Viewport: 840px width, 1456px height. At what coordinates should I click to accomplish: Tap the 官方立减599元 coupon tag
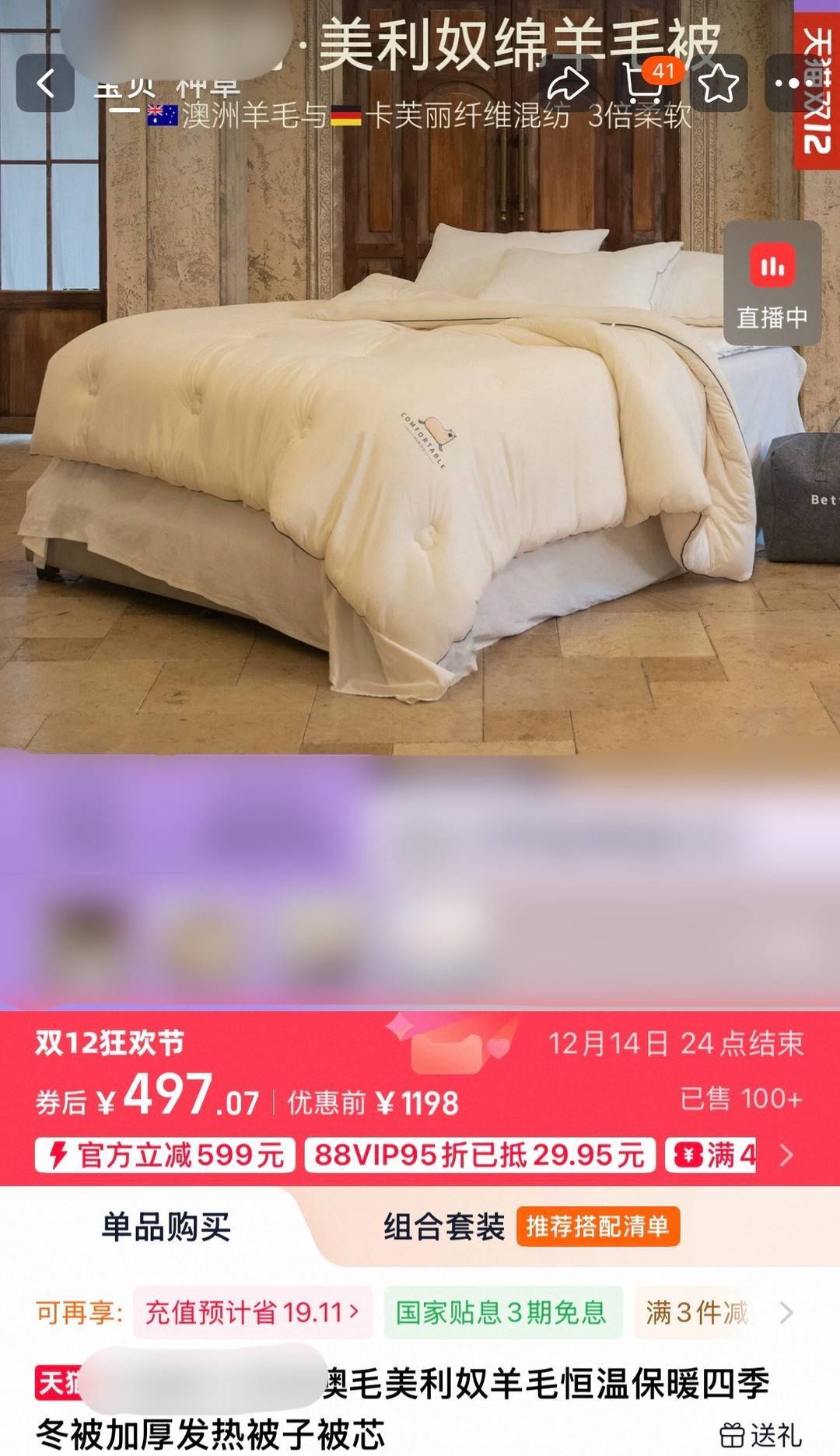165,1155
